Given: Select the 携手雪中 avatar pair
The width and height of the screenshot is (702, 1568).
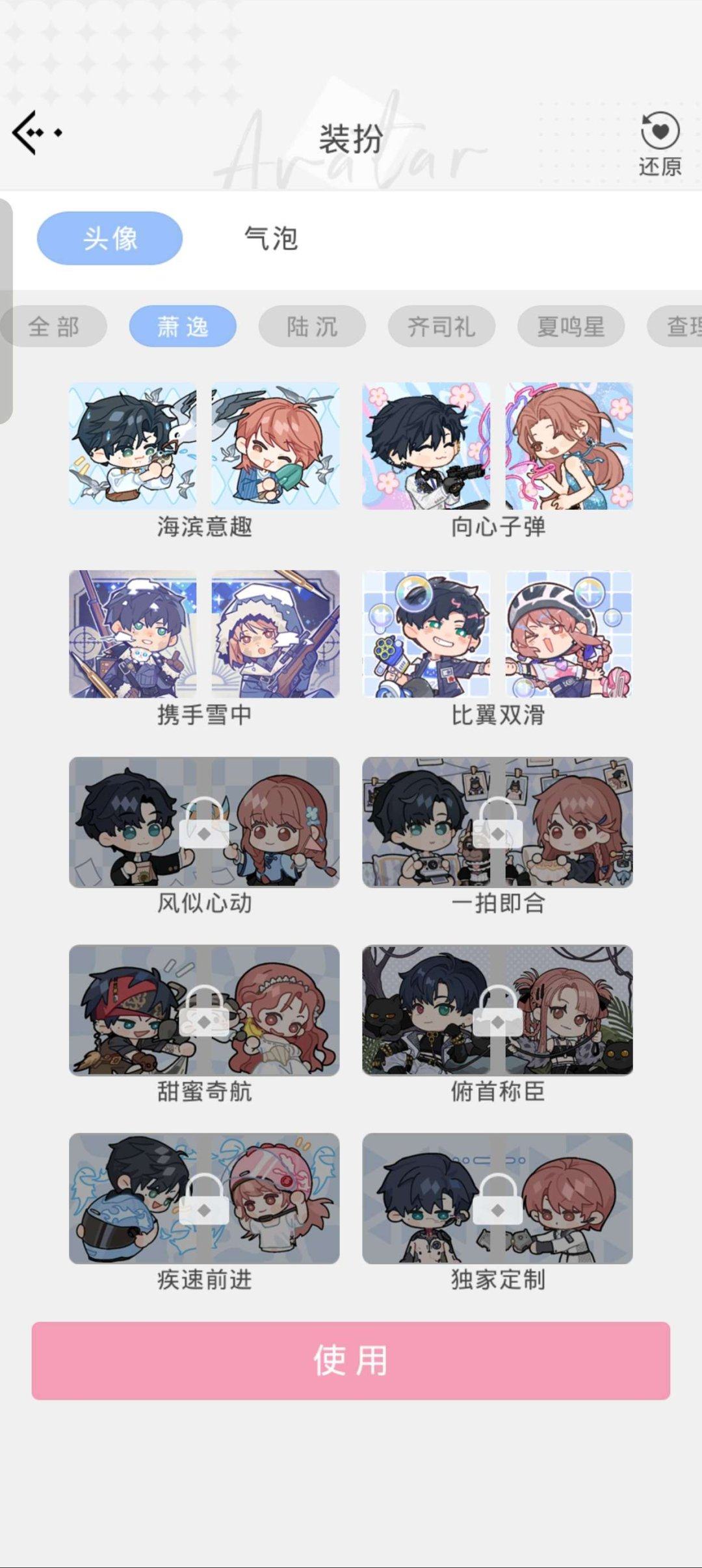Looking at the screenshot, I should tap(204, 634).
